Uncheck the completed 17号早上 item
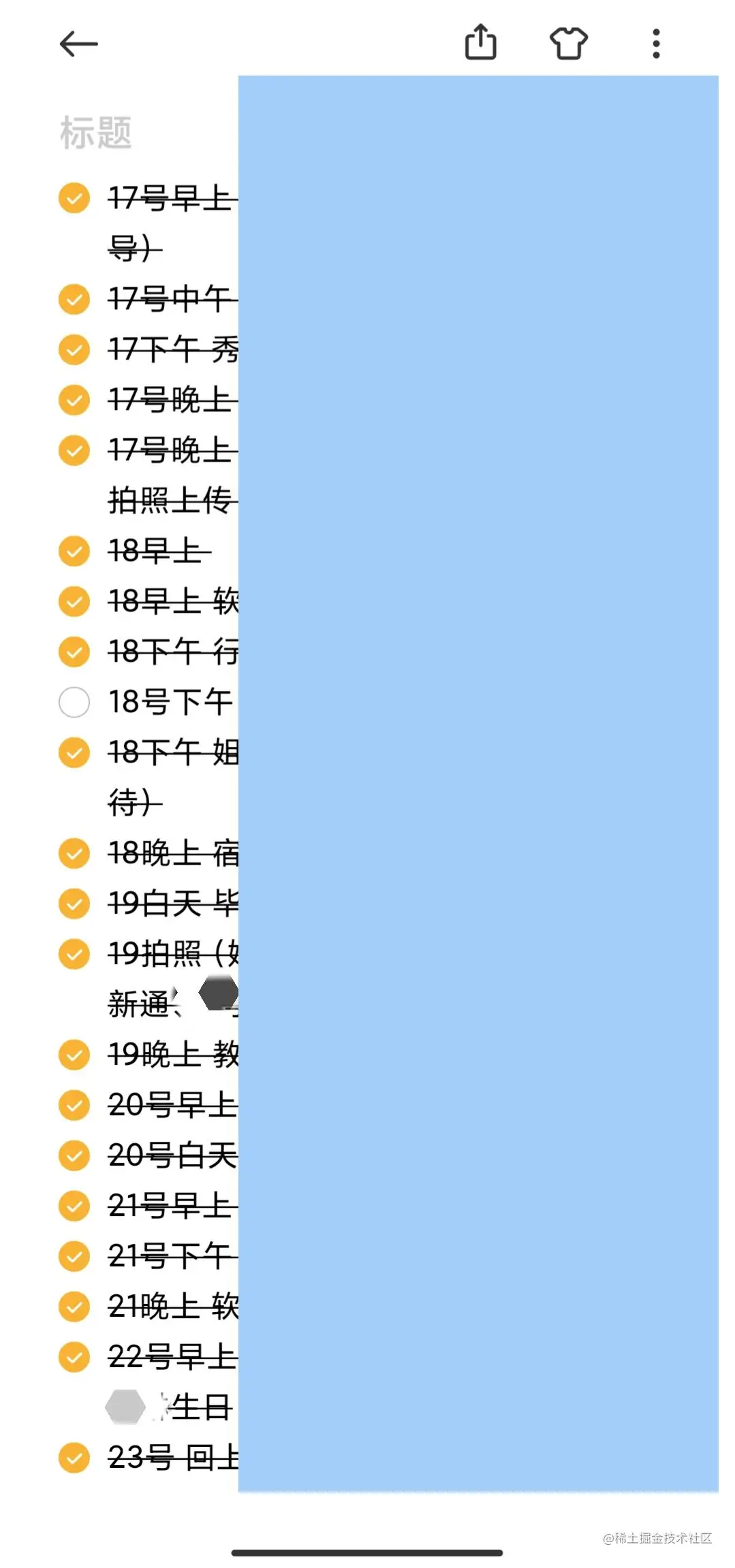 [73, 198]
